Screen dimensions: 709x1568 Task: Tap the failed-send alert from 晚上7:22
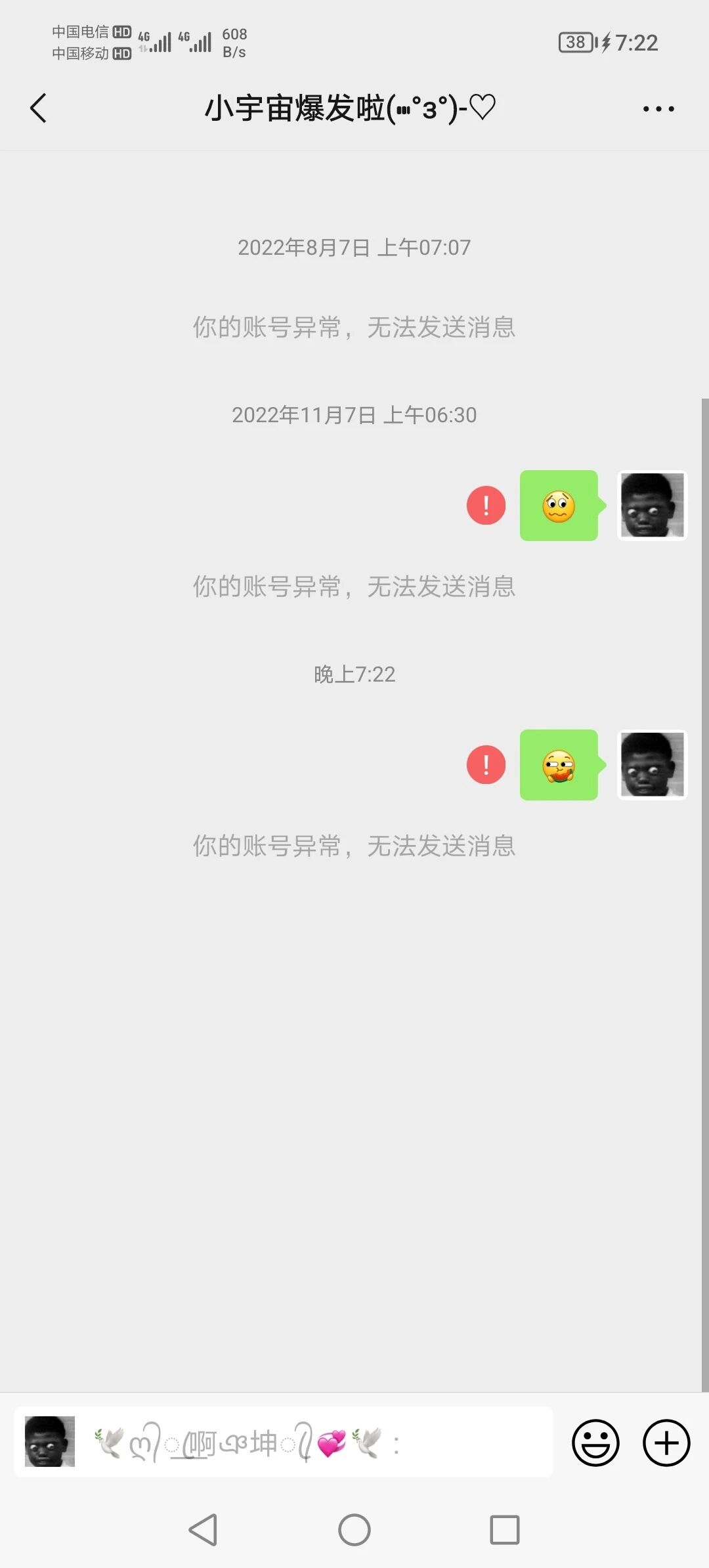(x=486, y=765)
